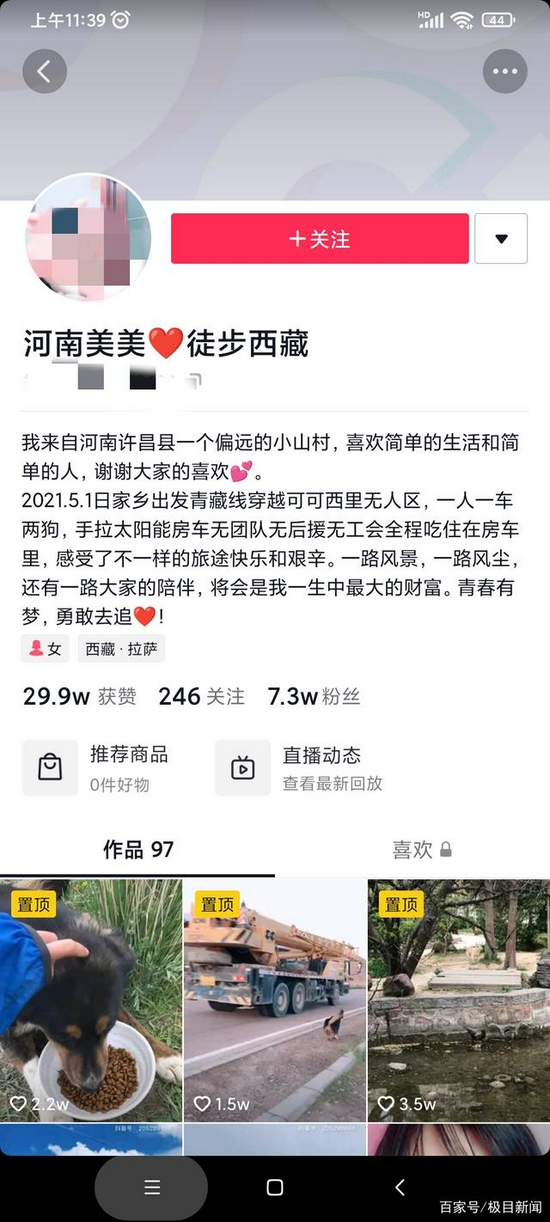Open pinned video of dog eating kibble
The width and height of the screenshot is (550, 1222).
point(91,1000)
